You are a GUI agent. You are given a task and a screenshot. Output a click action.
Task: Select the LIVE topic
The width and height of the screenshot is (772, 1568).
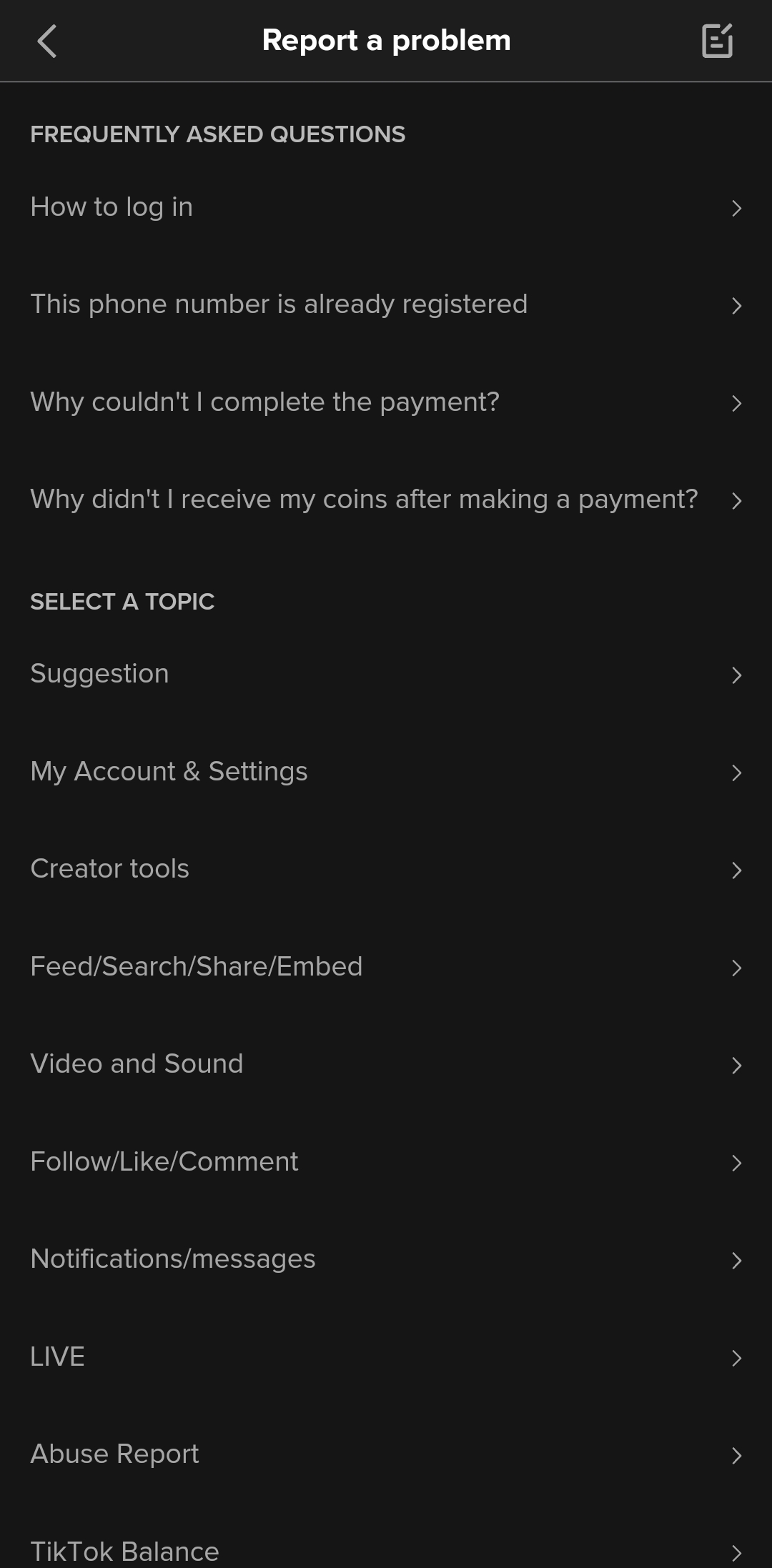coord(386,1357)
